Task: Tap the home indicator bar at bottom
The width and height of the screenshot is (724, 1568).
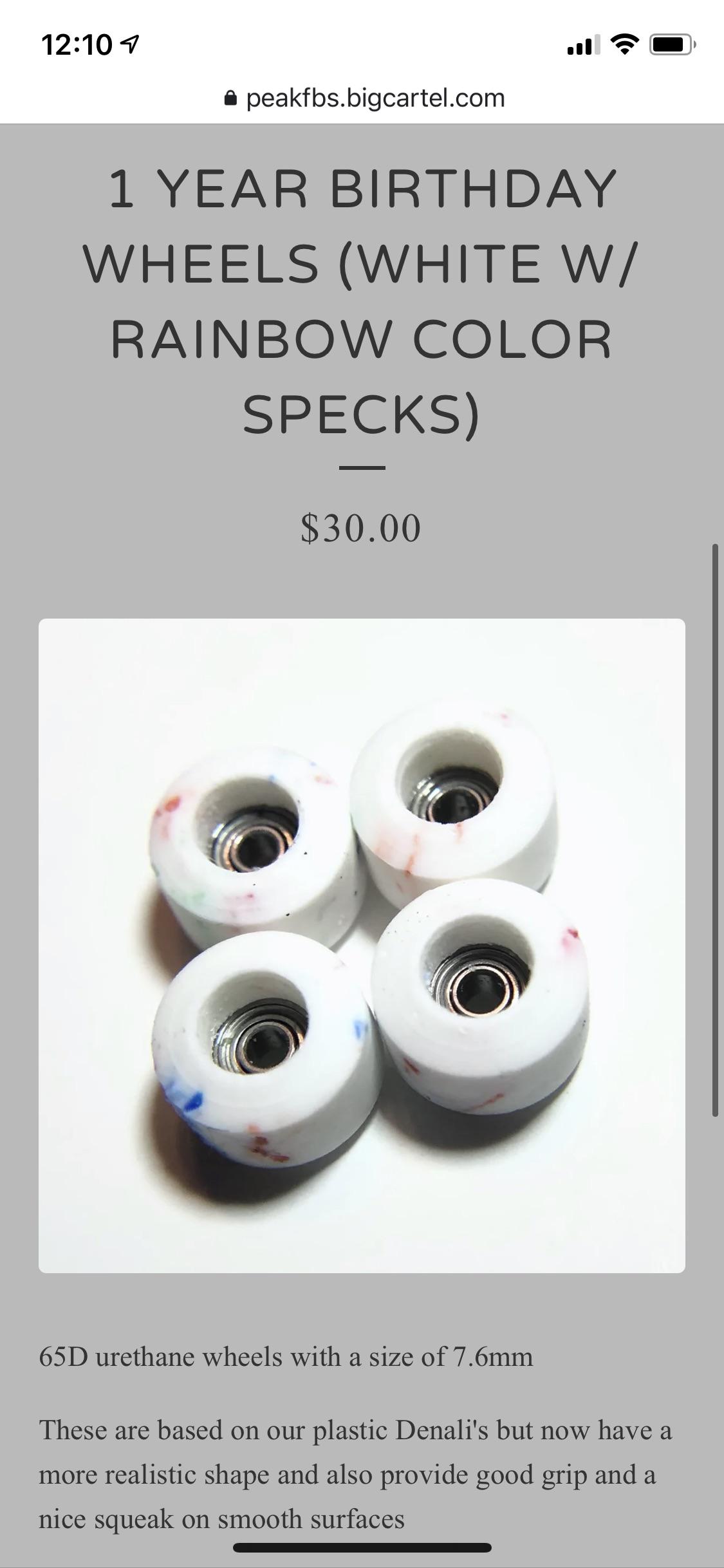Action: click(362, 1547)
